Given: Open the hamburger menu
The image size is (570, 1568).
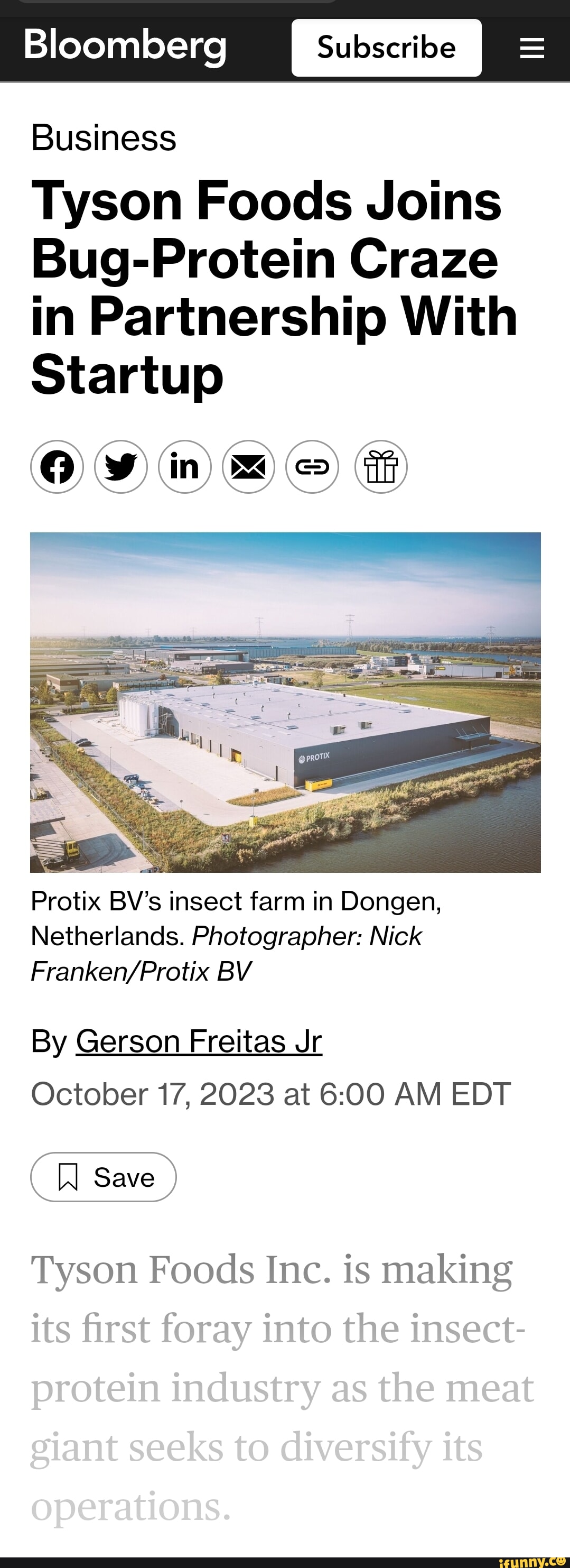Looking at the screenshot, I should (531, 48).
